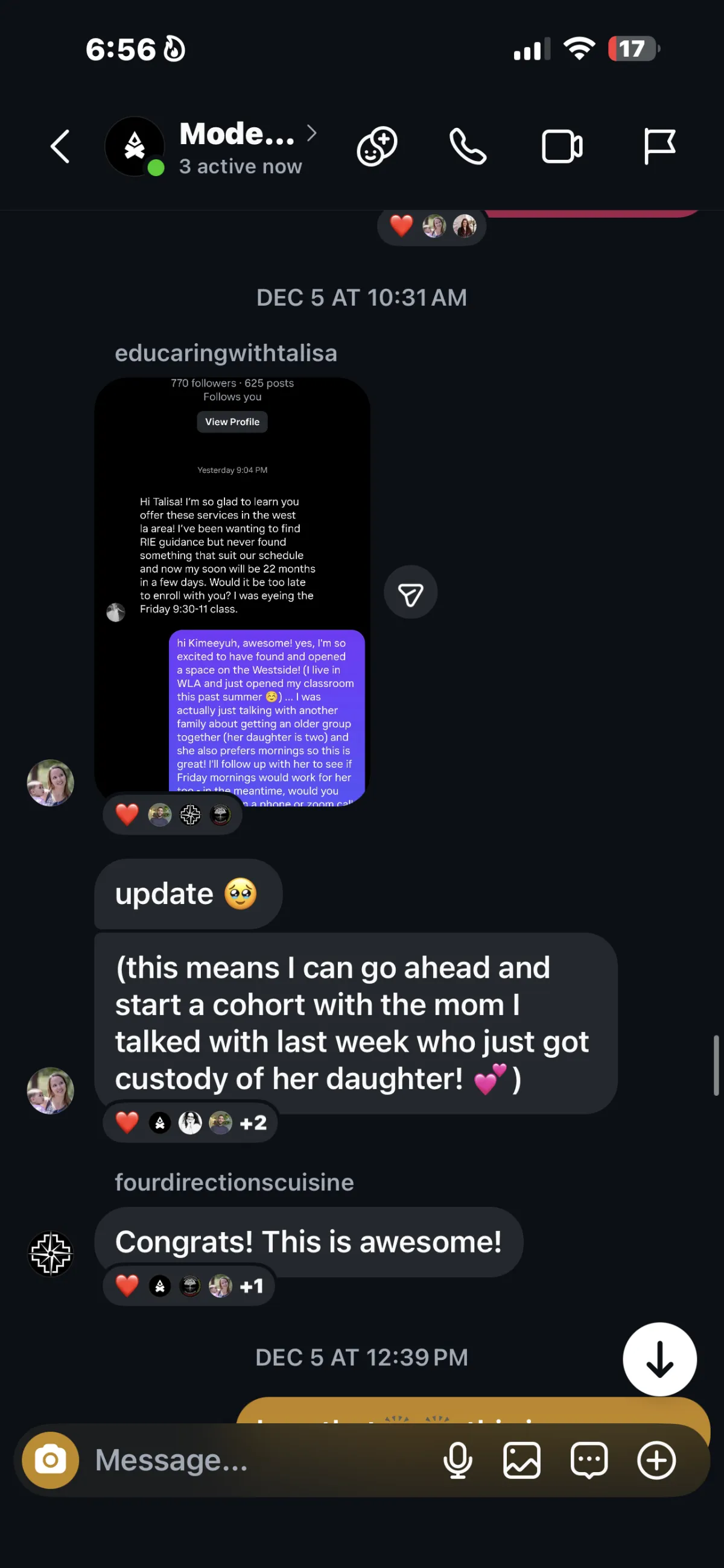This screenshot has width=724, height=1568.
Task: Open the add-sticker avatar icon
Action: coord(376,147)
